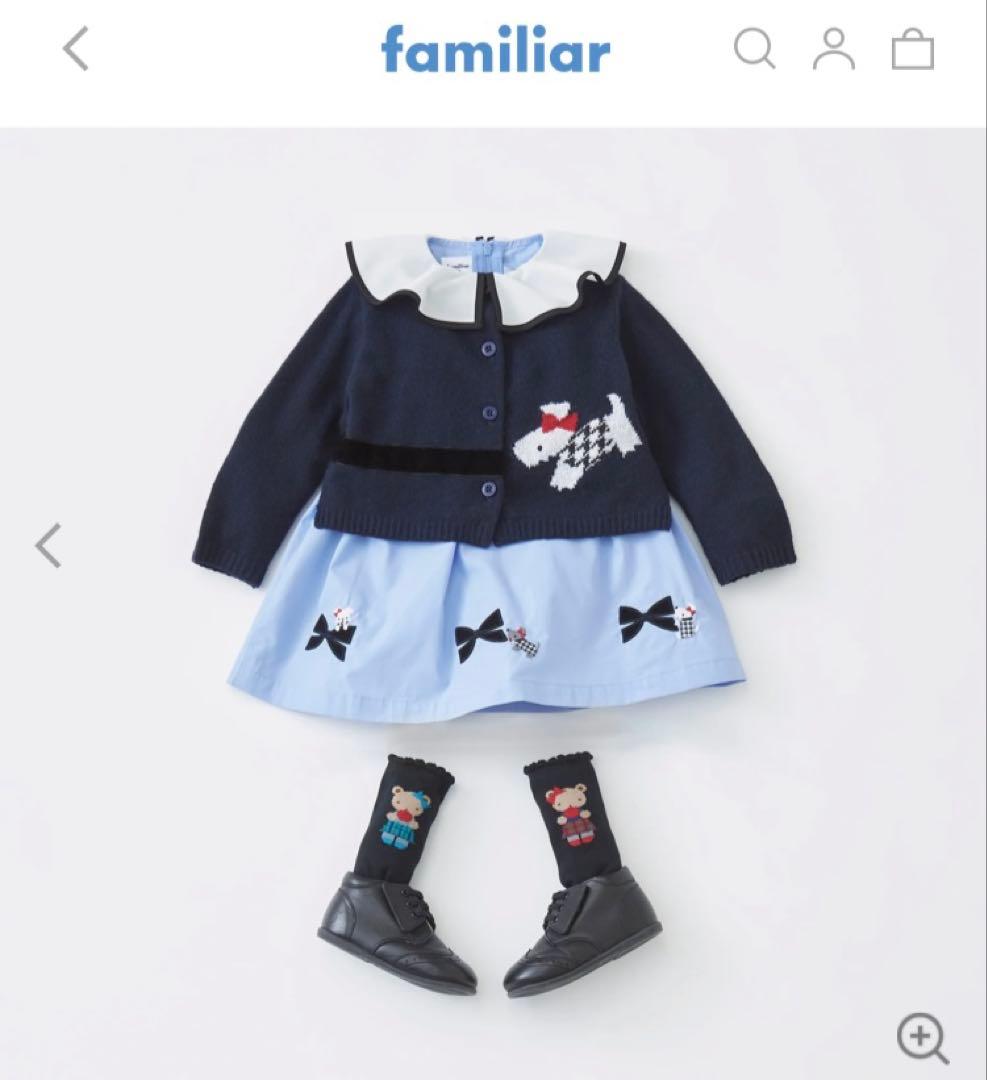Screen dimensions: 987x1080
Task: Go to the familiar homepage via logo
Action: point(493,52)
